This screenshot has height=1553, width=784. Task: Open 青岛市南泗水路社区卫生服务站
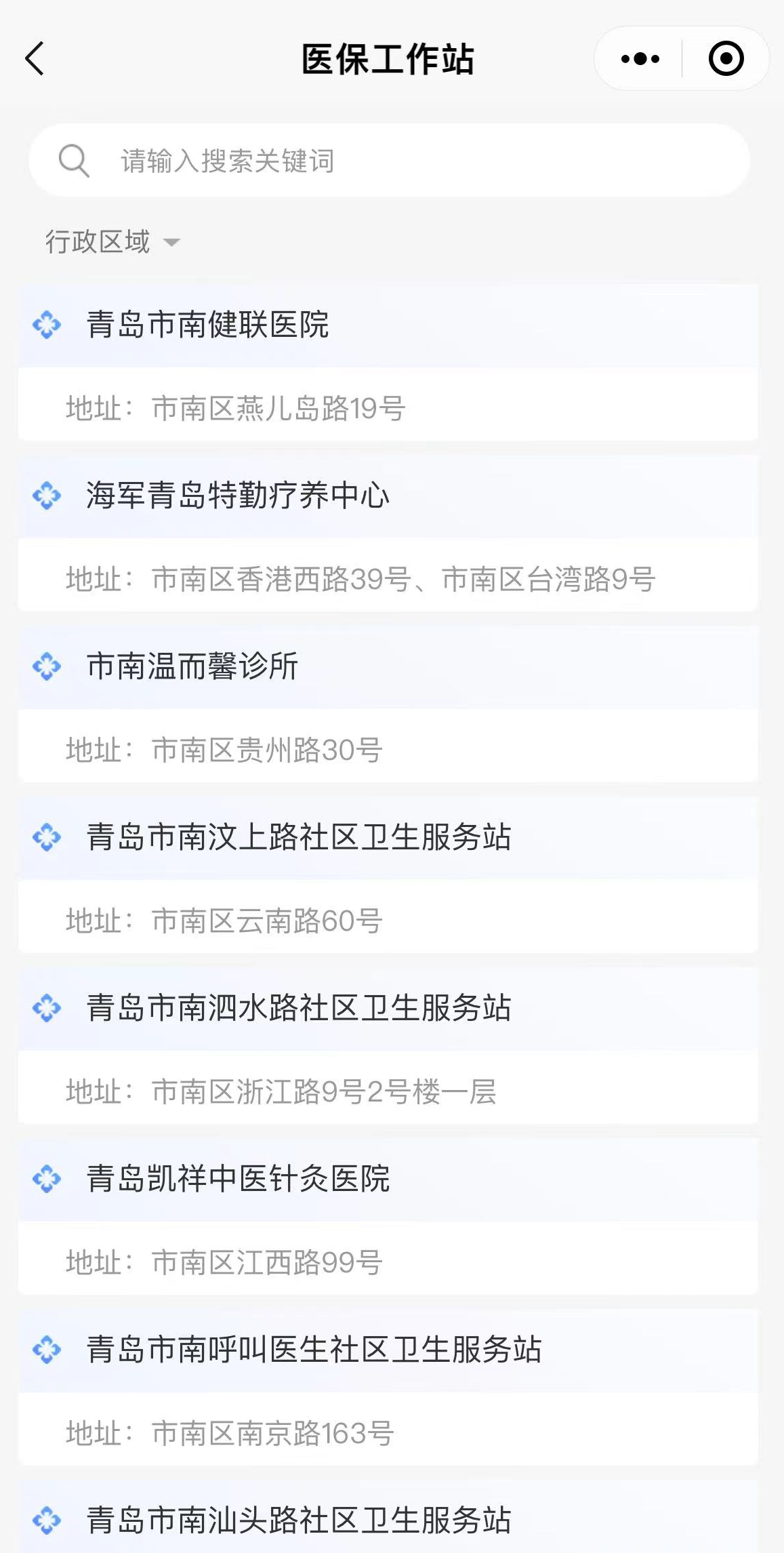tap(298, 1008)
